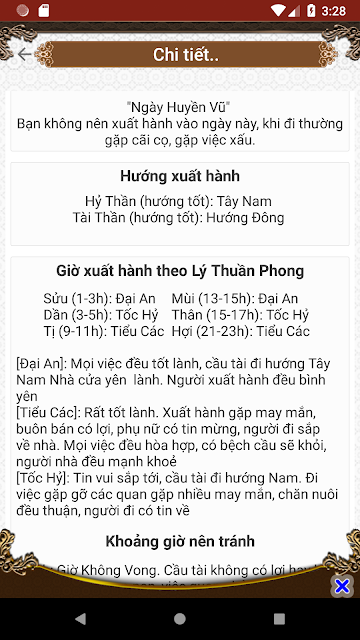Close the bottom banner with the blue X

tap(342, 586)
